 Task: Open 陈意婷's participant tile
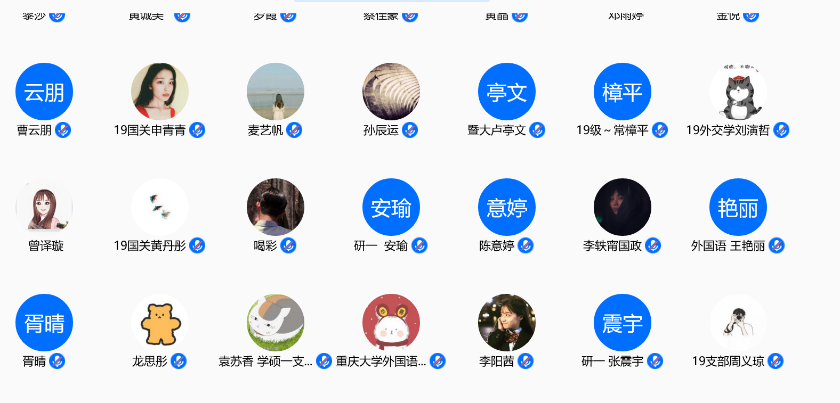tap(507, 208)
